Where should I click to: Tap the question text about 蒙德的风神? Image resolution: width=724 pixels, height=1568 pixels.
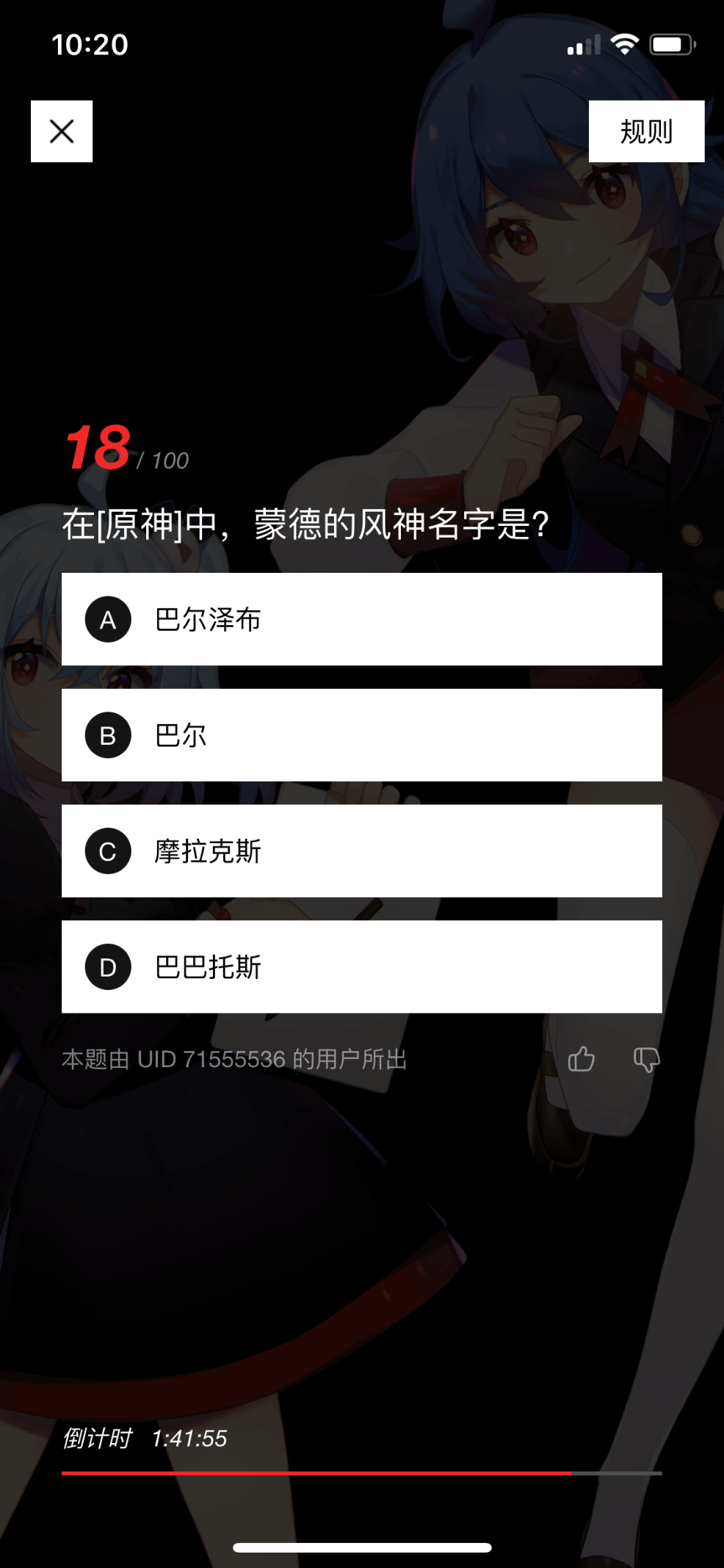[x=303, y=521]
